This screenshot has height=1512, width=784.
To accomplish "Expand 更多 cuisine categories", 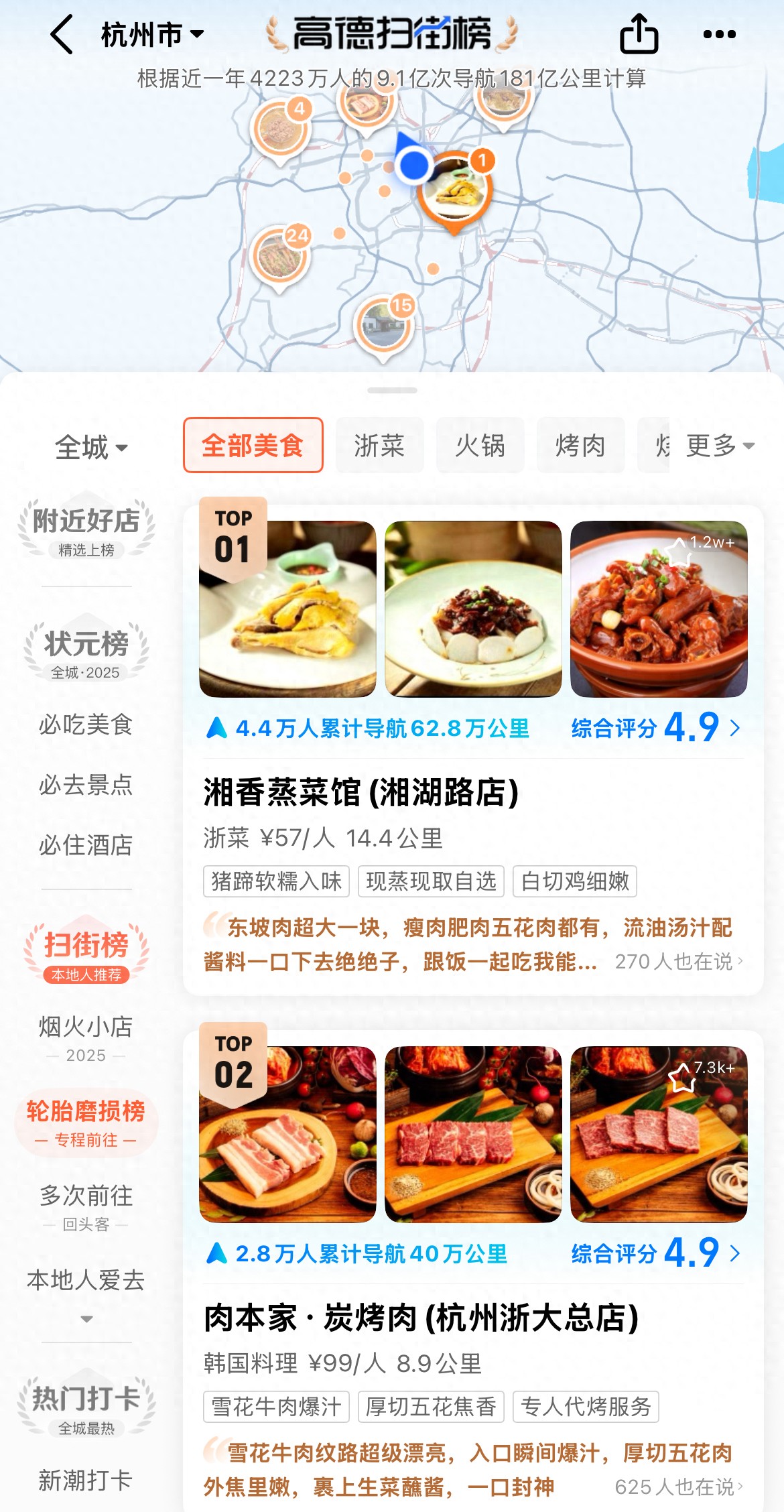I will pos(720,446).
